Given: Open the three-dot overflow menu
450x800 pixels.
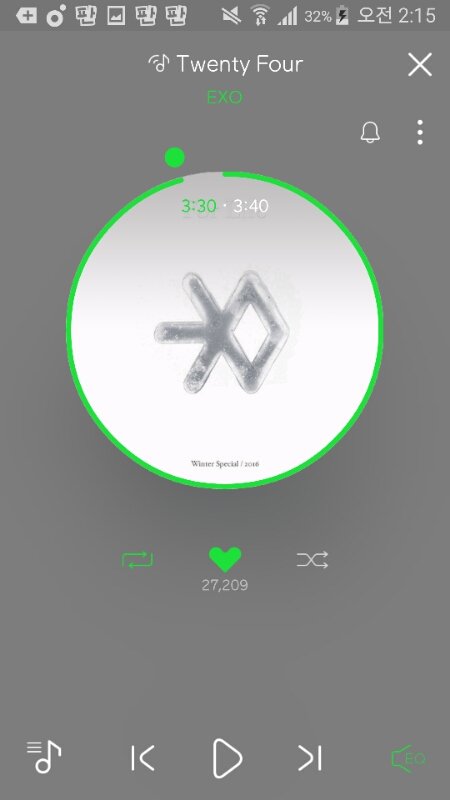Looking at the screenshot, I should click(419, 132).
